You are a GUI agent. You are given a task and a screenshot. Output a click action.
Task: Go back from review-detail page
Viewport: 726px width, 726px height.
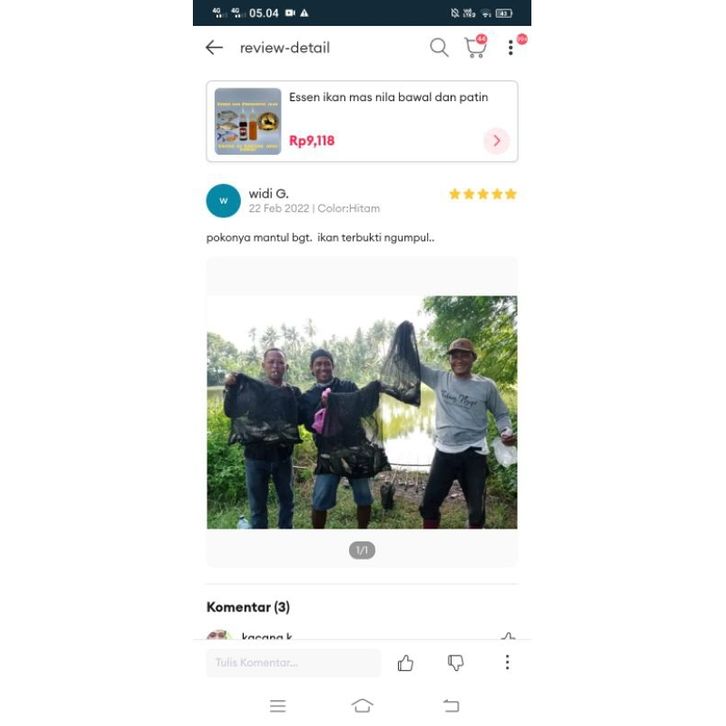click(214, 47)
